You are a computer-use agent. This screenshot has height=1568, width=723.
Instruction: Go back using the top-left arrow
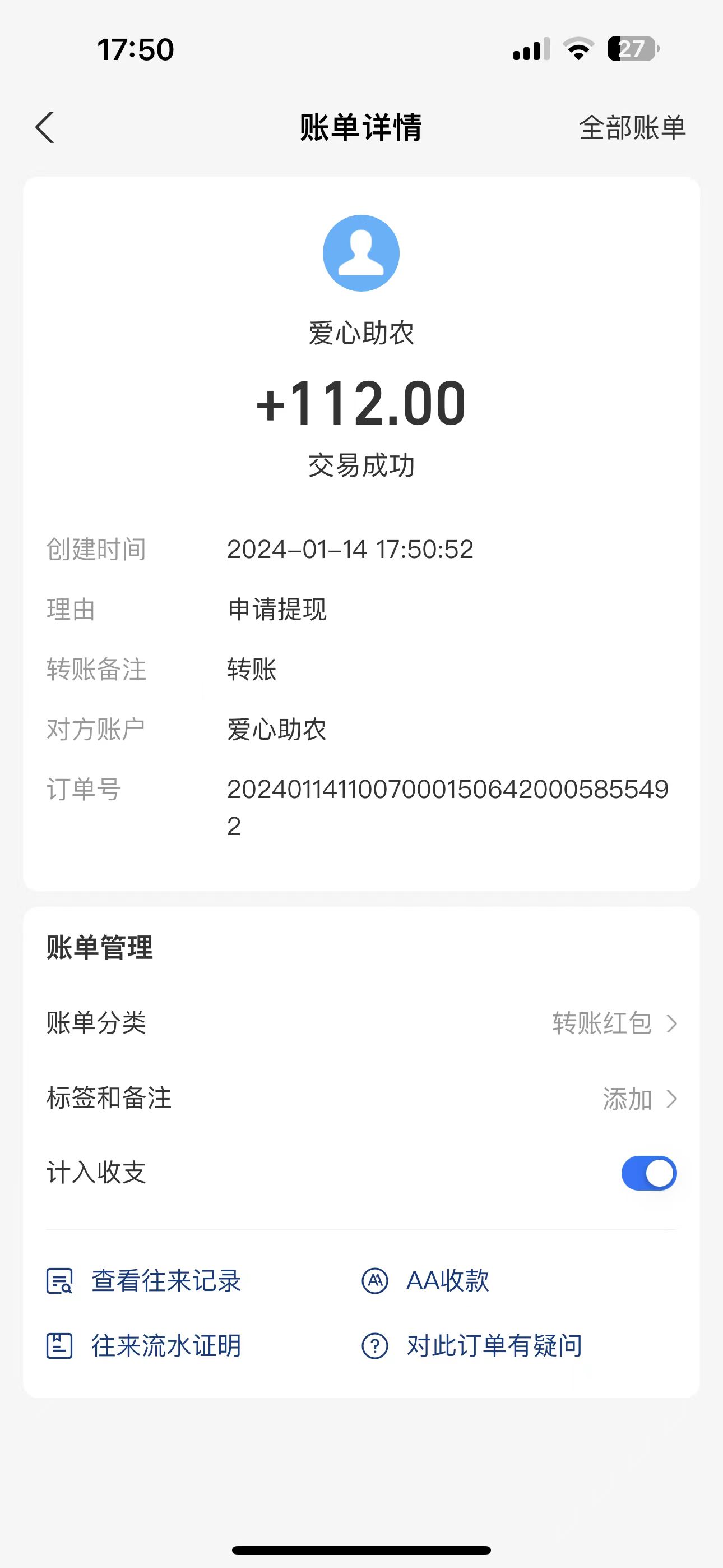45,127
